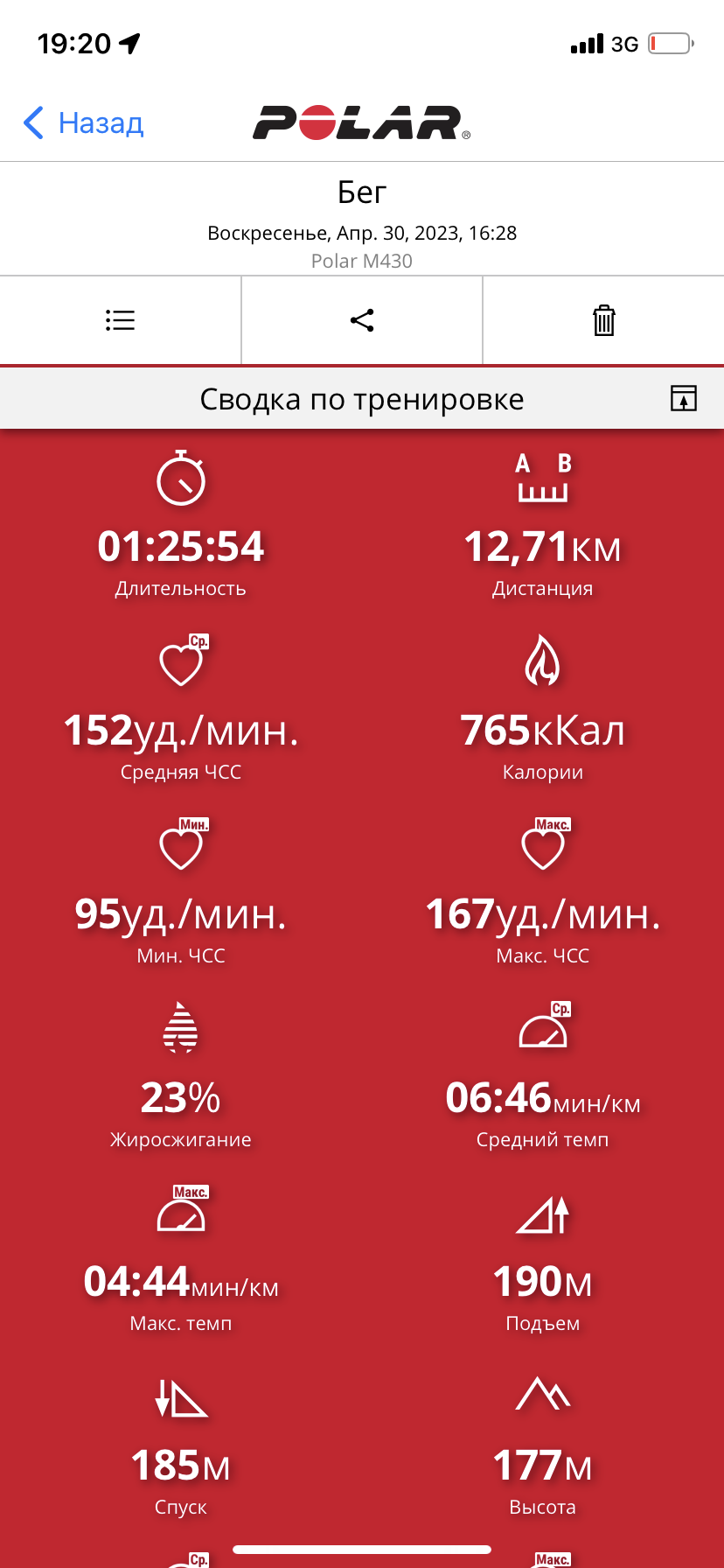Viewport: 724px width, 1568px height.
Task: Collapse the Сводка по тренировке section
Action: [x=684, y=398]
